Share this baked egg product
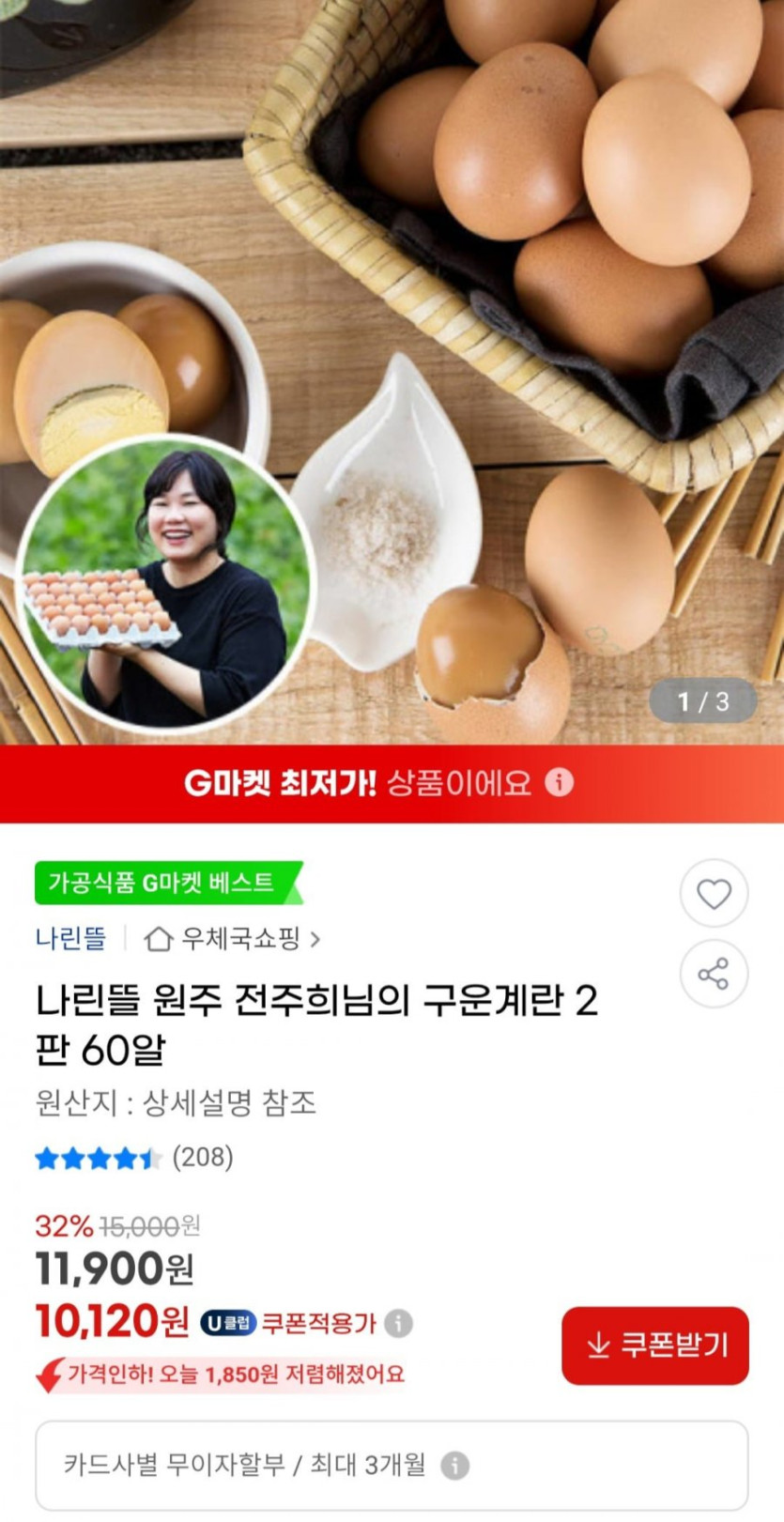Image resolution: width=784 pixels, height=1522 pixels. point(714,974)
